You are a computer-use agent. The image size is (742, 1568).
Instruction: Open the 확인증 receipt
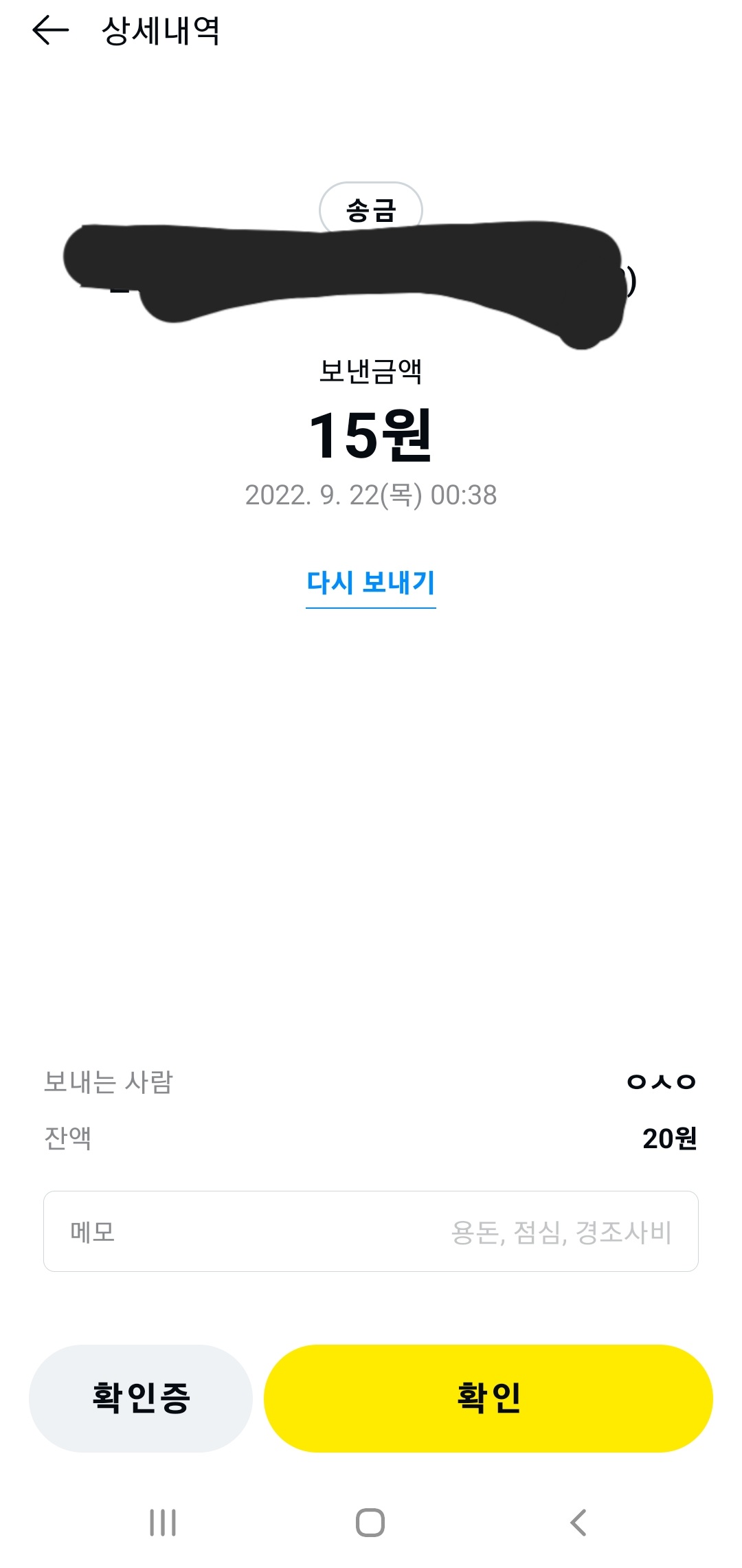tap(141, 1398)
